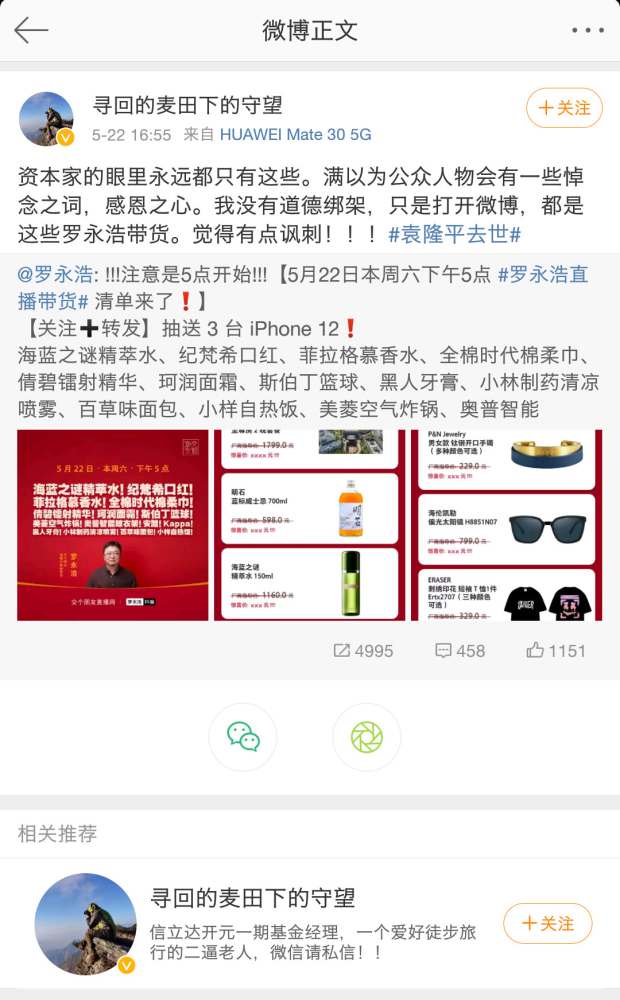The height and width of the screenshot is (1000, 620).
Task: Like the reposted post with 1151 likes
Action: tap(556, 651)
